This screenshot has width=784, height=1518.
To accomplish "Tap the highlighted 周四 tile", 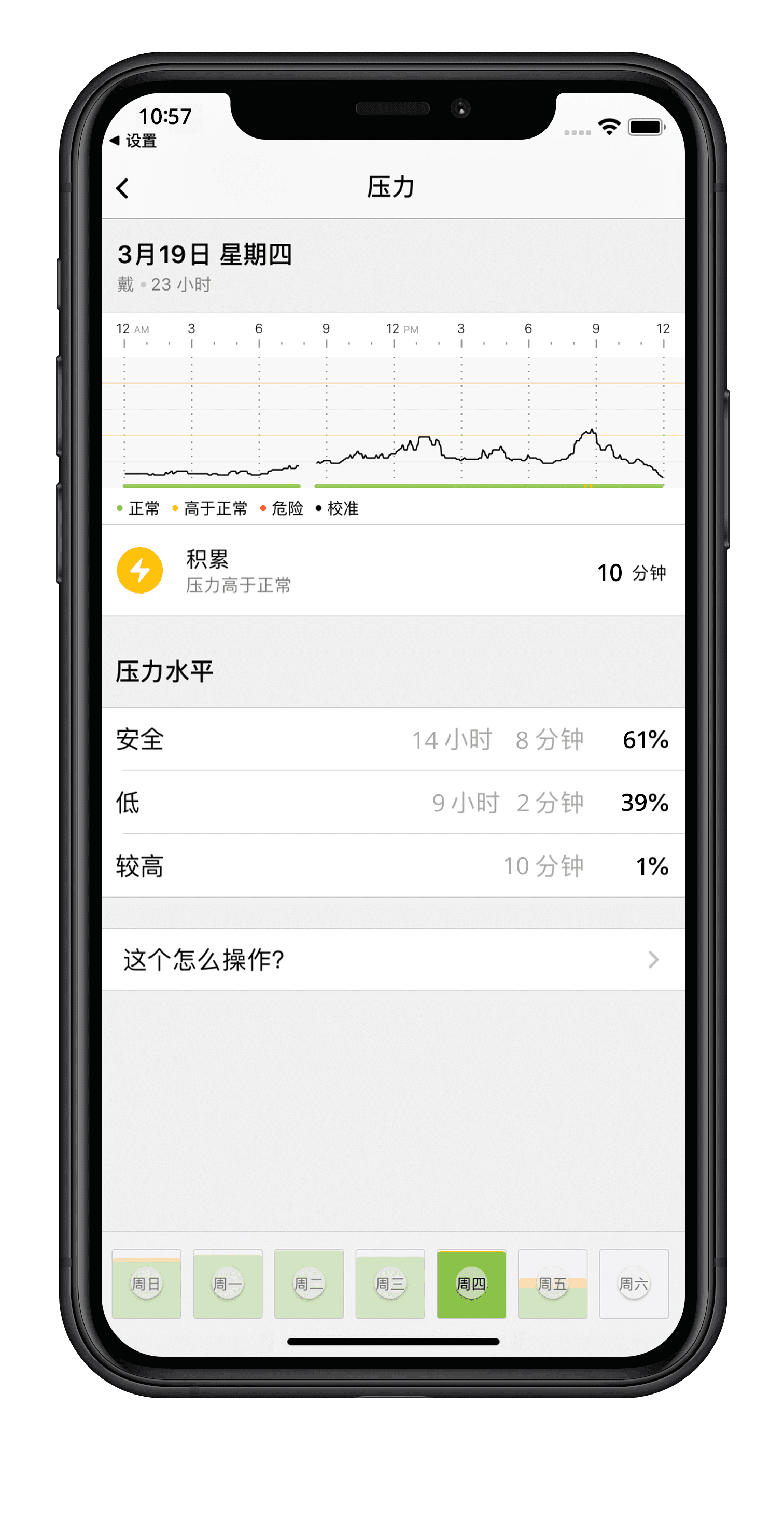I will [471, 1284].
